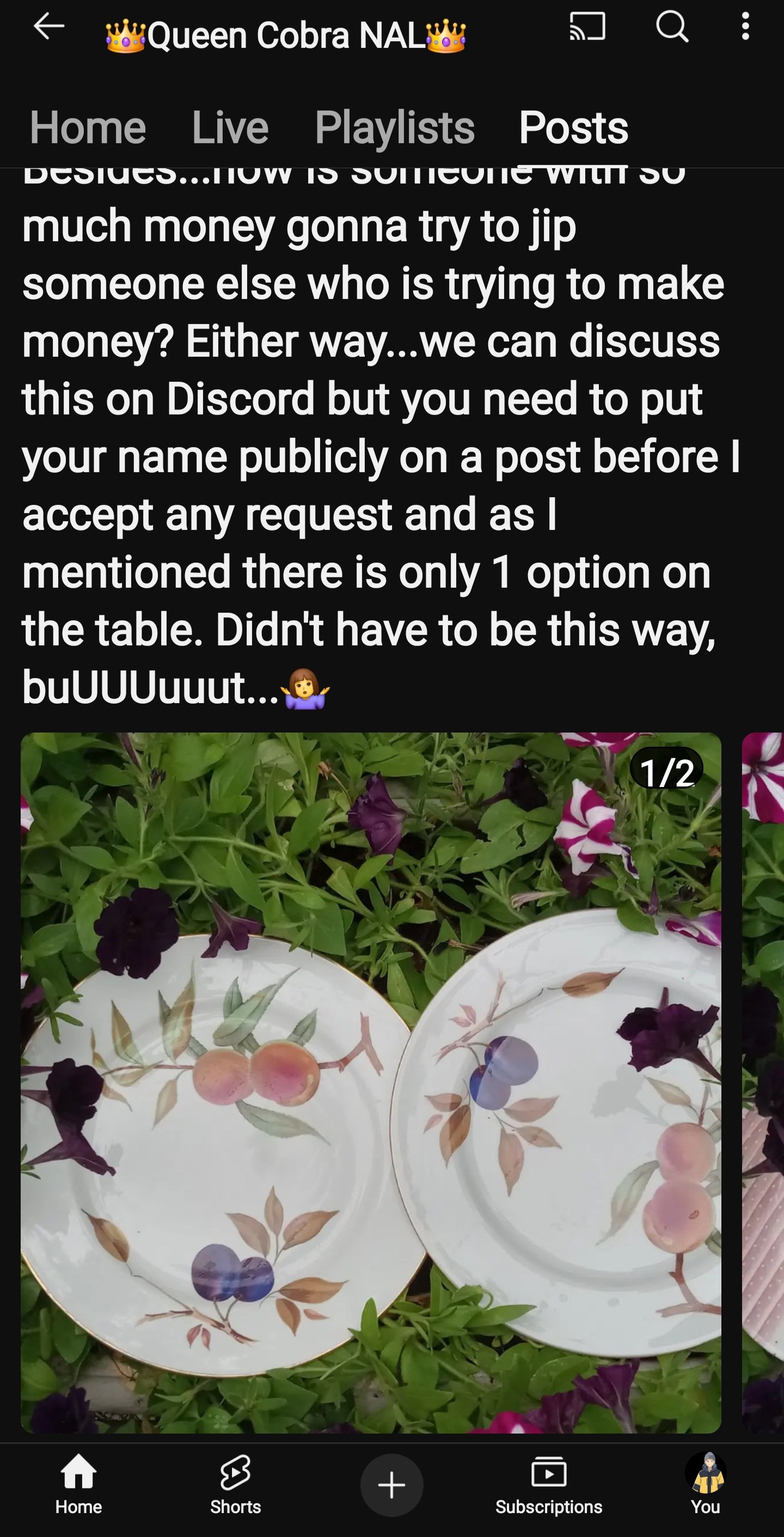Go to Home in bottom navigation
The width and height of the screenshot is (784, 1537).
tap(79, 1485)
